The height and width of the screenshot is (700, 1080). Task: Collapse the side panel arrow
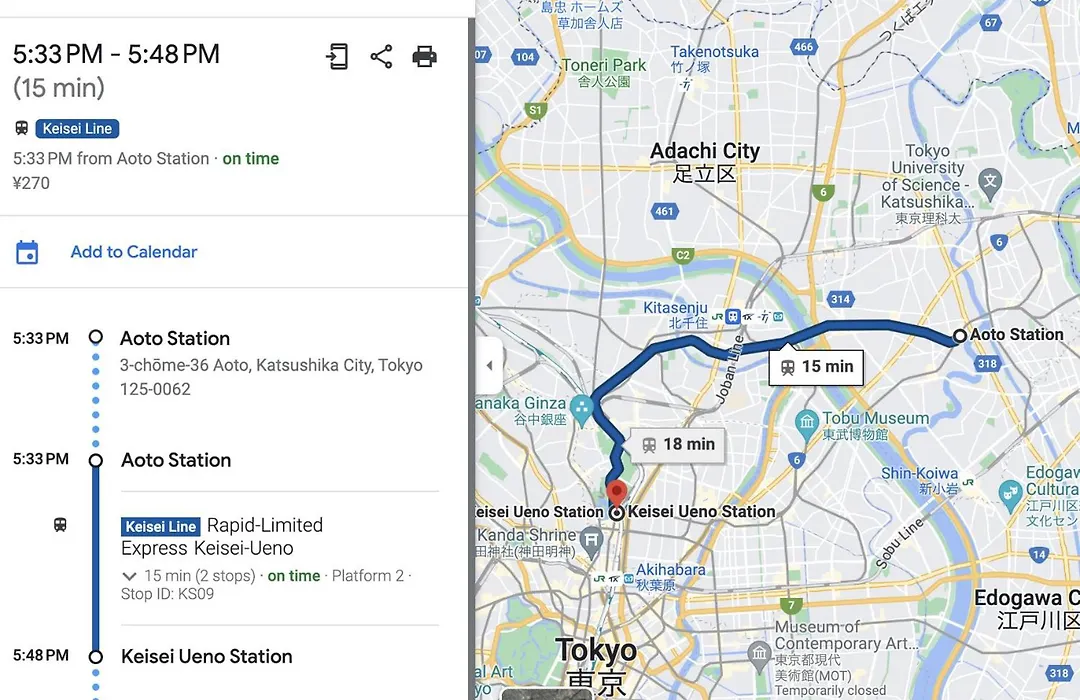click(489, 365)
